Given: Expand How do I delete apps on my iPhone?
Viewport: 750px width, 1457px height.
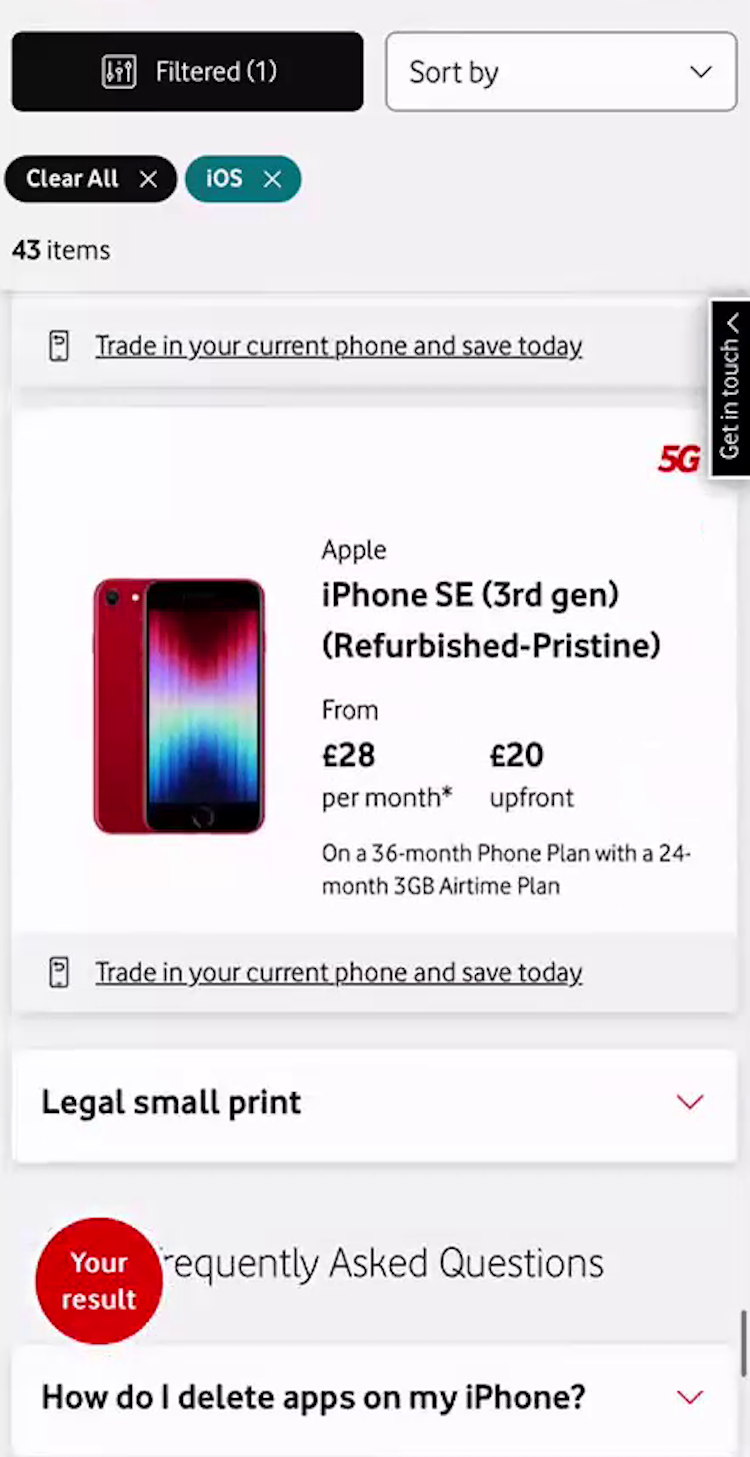Looking at the screenshot, I should pos(374,1397).
